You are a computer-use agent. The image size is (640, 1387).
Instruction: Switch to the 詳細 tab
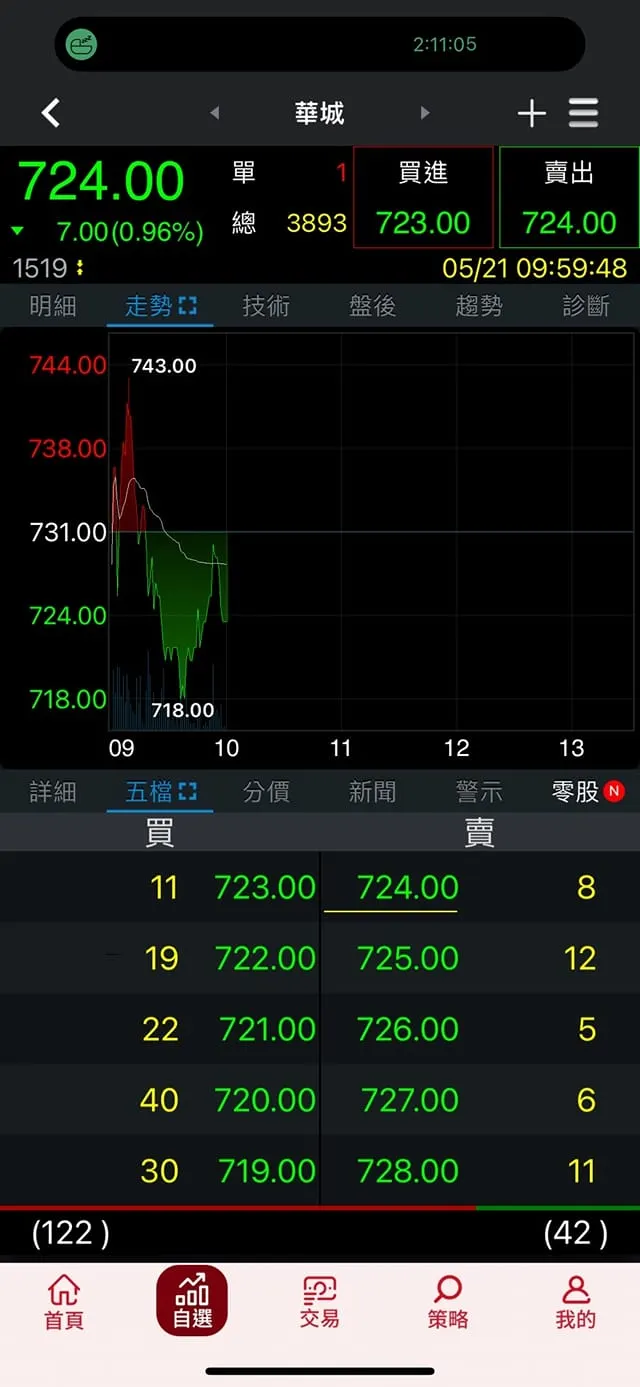(x=52, y=792)
